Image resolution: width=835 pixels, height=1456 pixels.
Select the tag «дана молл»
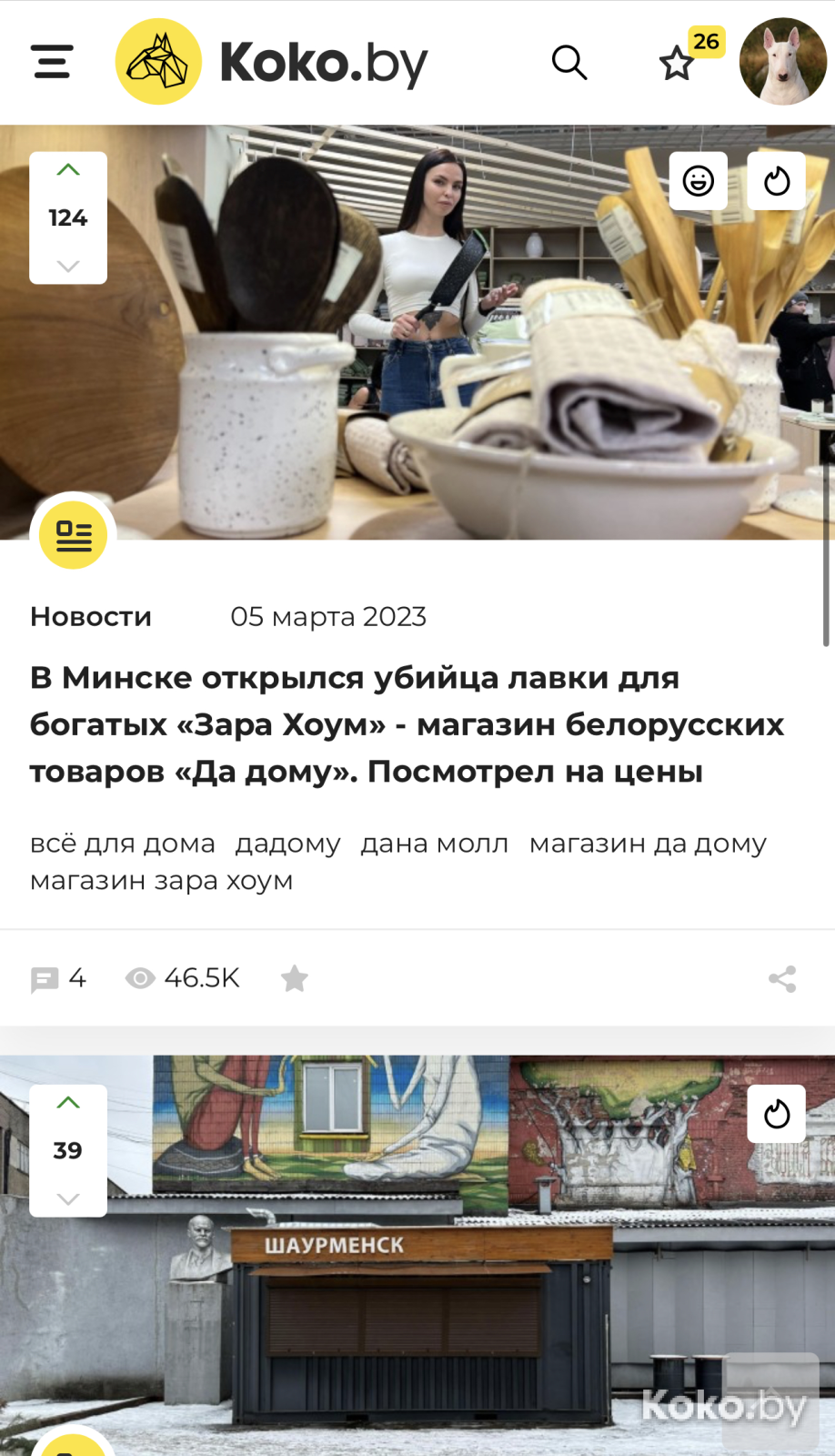[x=434, y=844]
